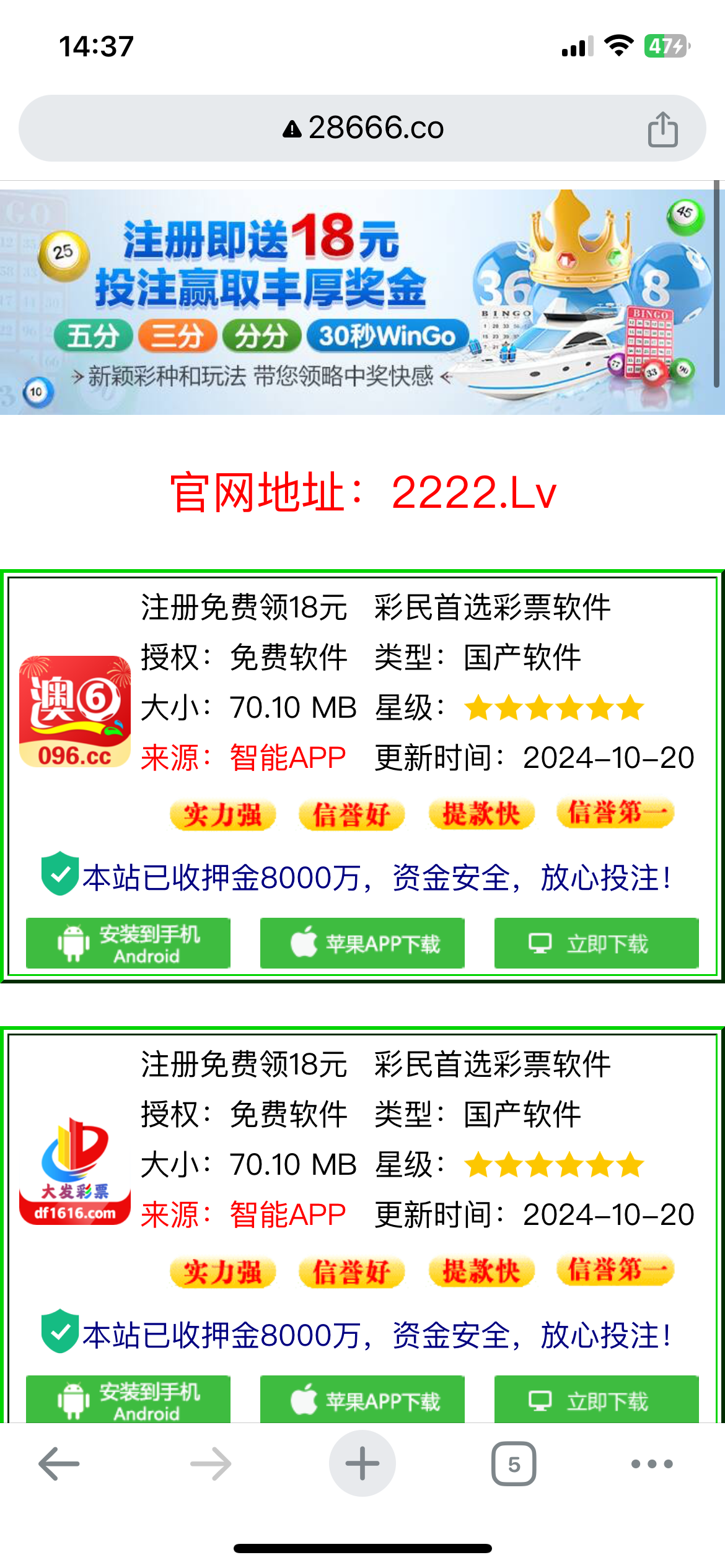Open a new tab with plus button

pos(362,1464)
